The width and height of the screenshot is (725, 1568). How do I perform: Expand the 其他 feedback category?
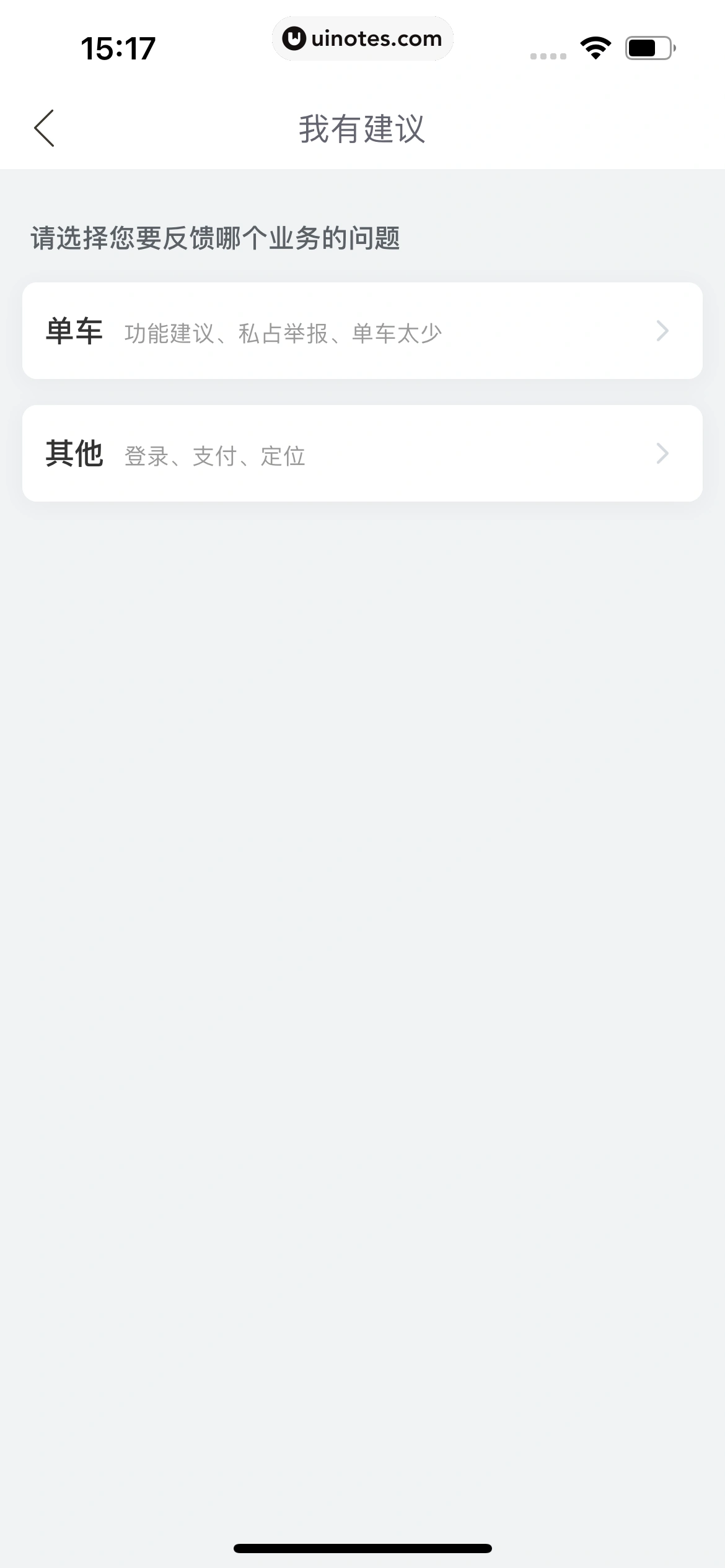[362, 453]
